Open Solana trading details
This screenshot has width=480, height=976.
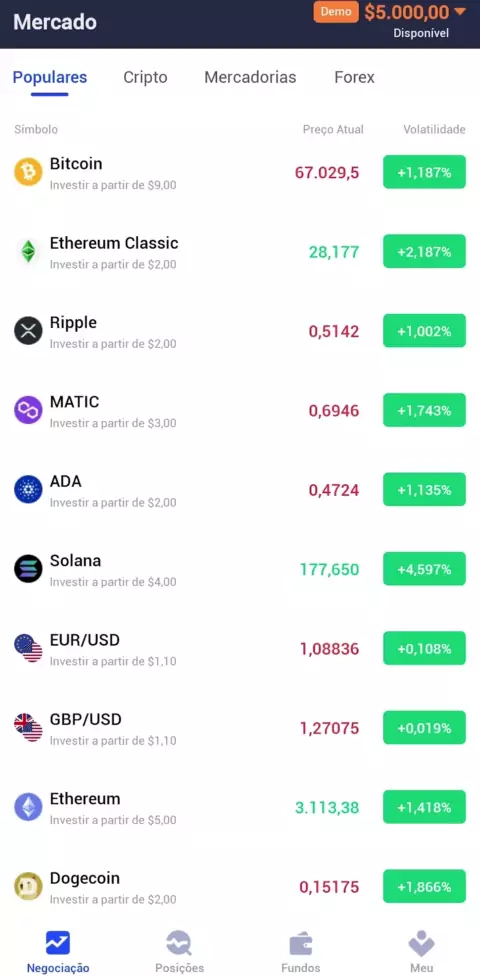[x=240, y=569]
